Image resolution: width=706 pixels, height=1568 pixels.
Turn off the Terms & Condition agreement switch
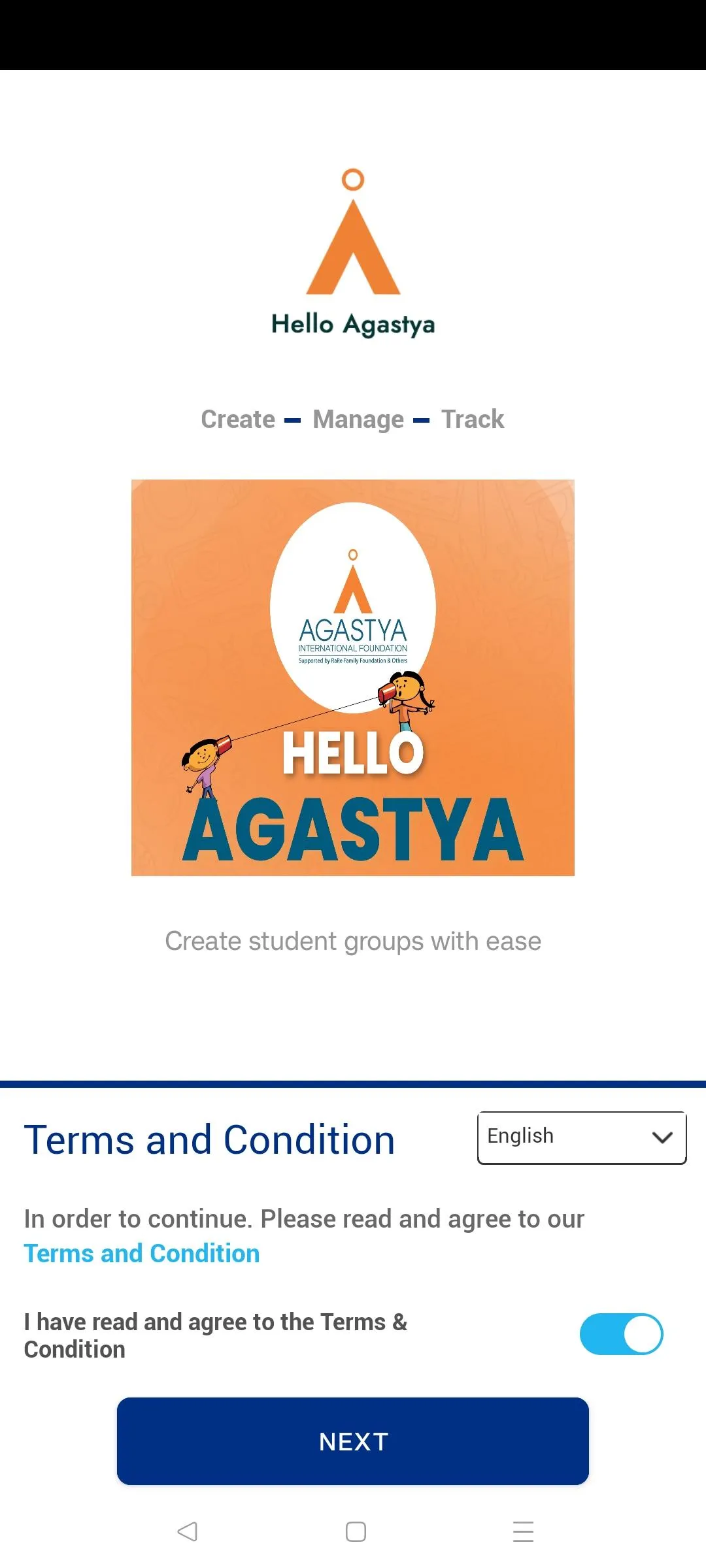(621, 1334)
